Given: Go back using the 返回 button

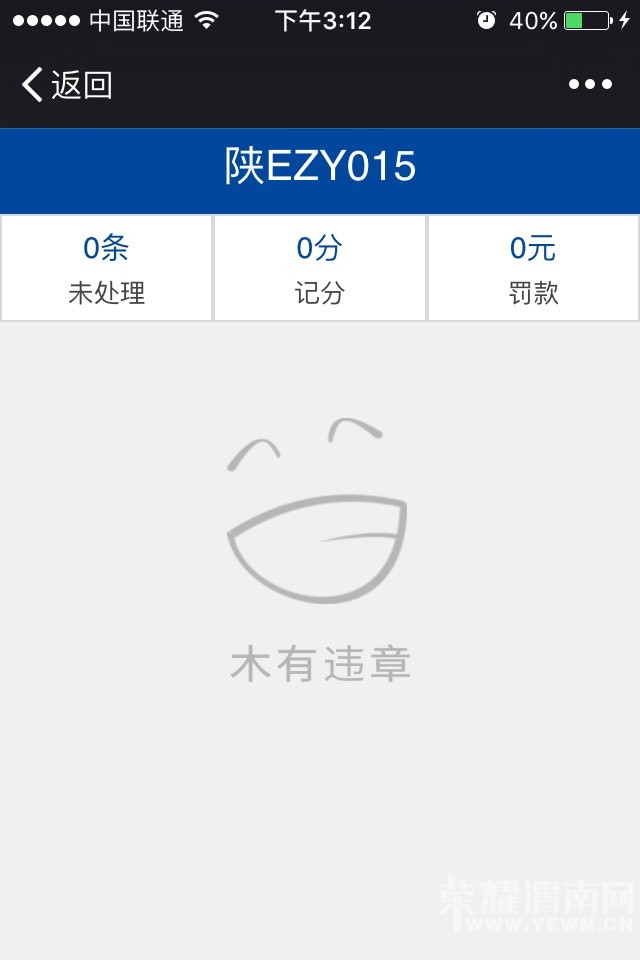Looking at the screenshot, I should point(66,85).
